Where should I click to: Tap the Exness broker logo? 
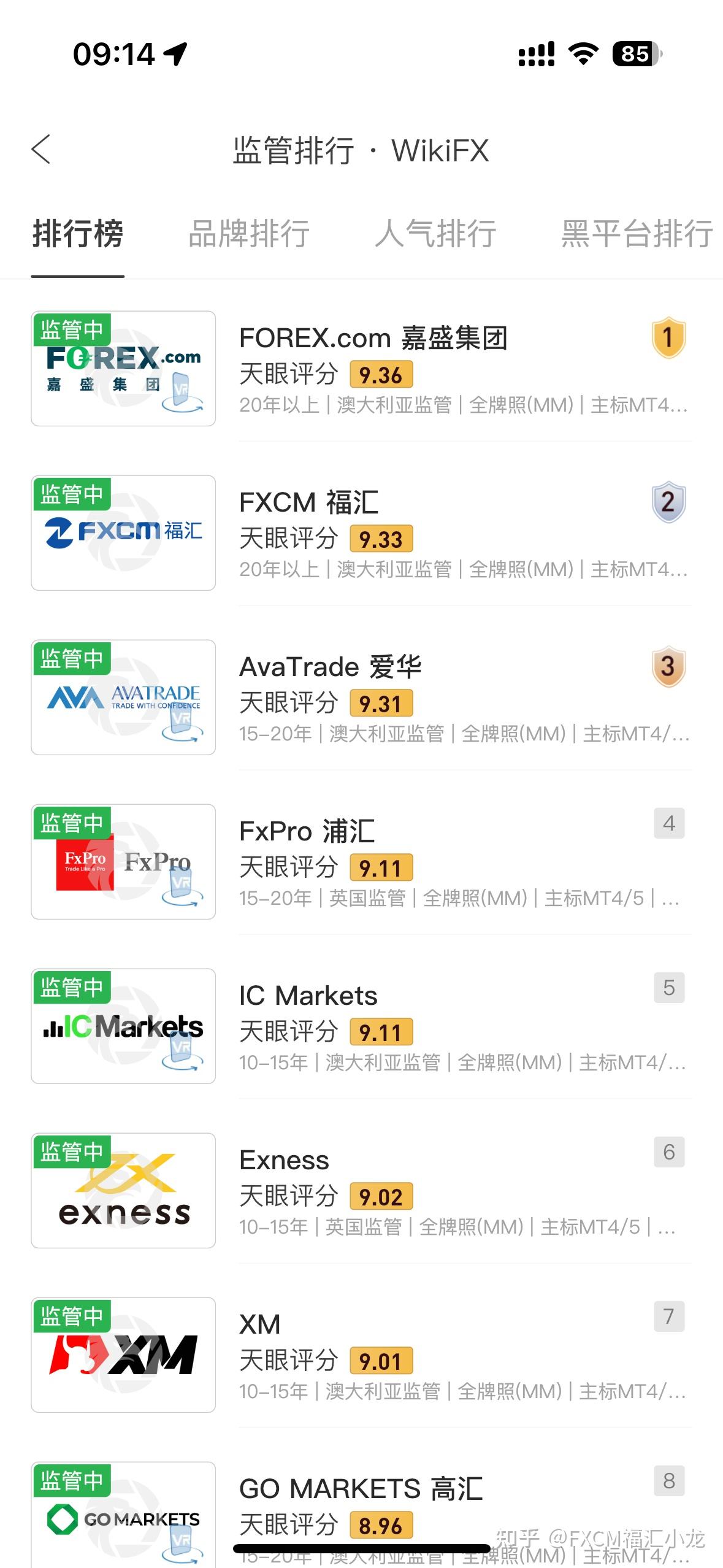tap(123, 1189)
